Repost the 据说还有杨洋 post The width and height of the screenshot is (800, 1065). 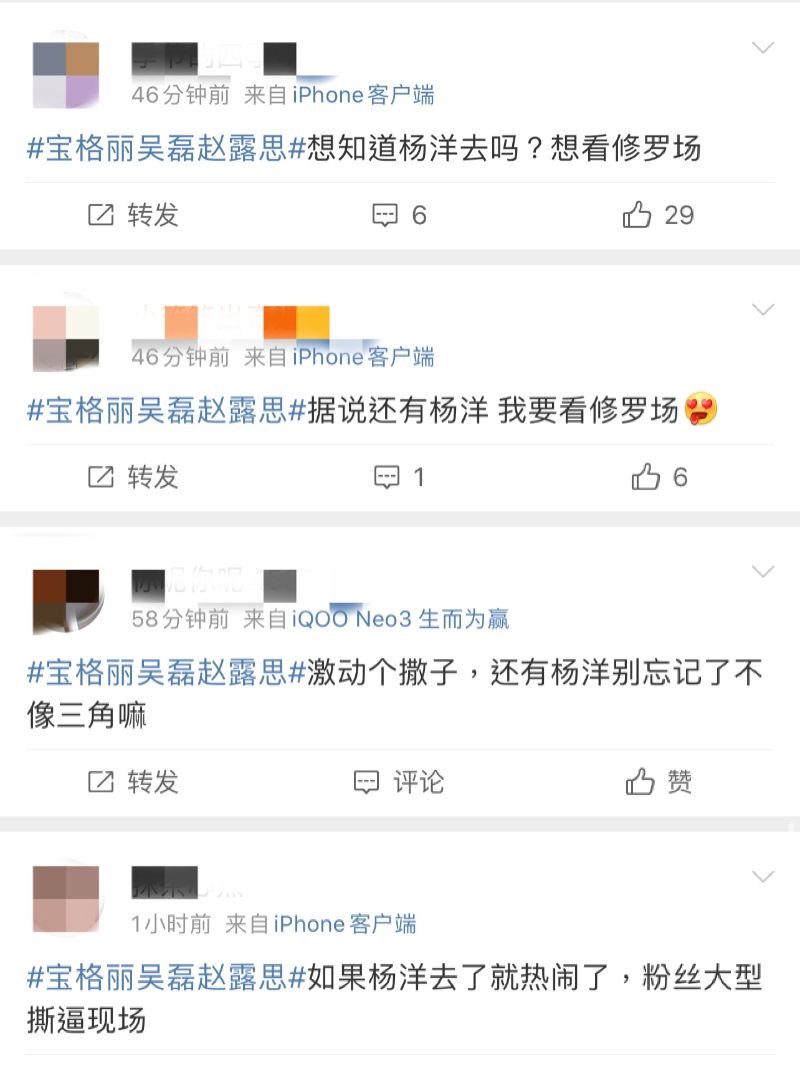[133, 477]
